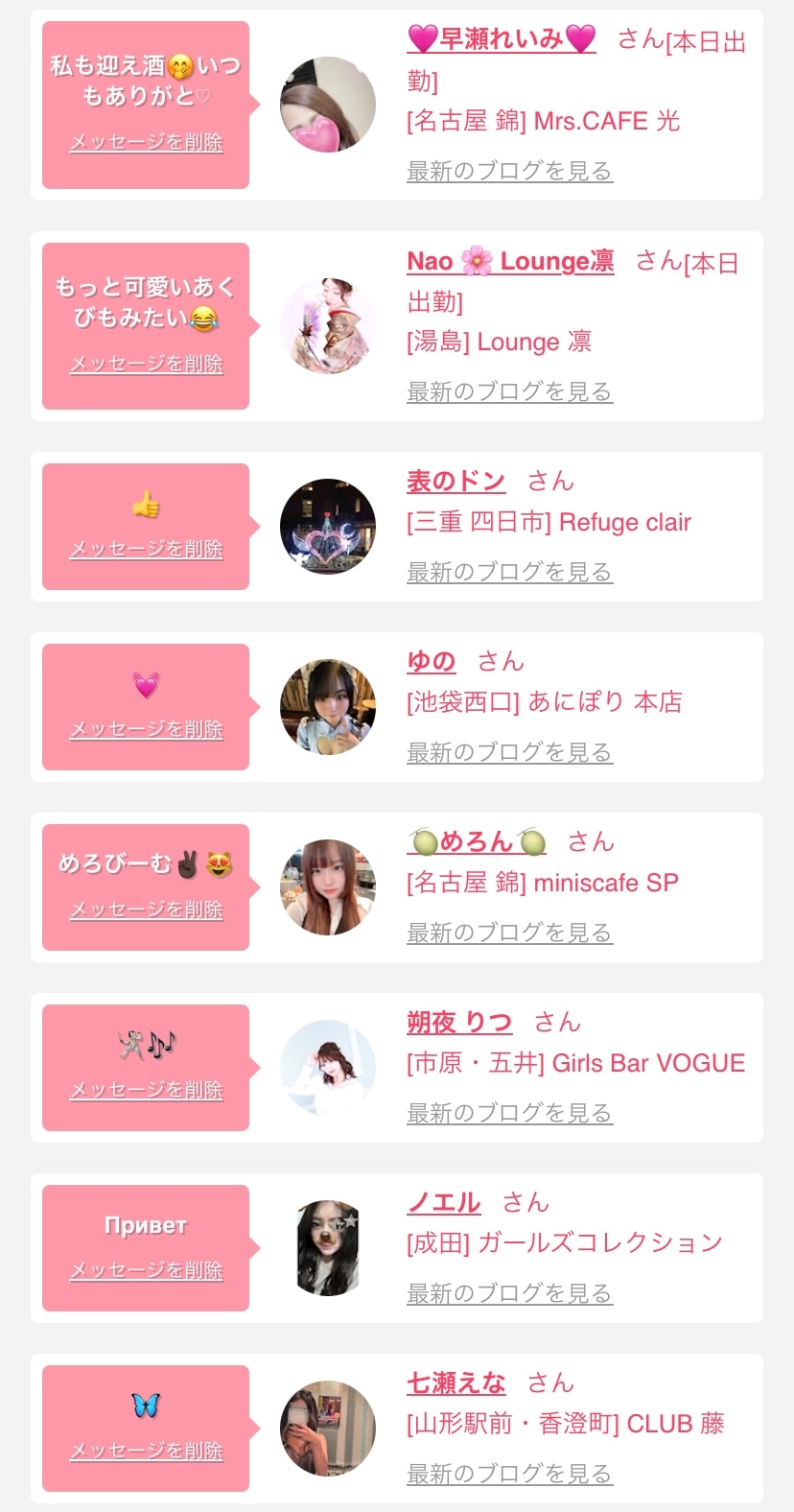The width and height of the screenshot is (794, 1512).
Task: Open ノエル's profile link
Action: click(x=443, y=1203)
